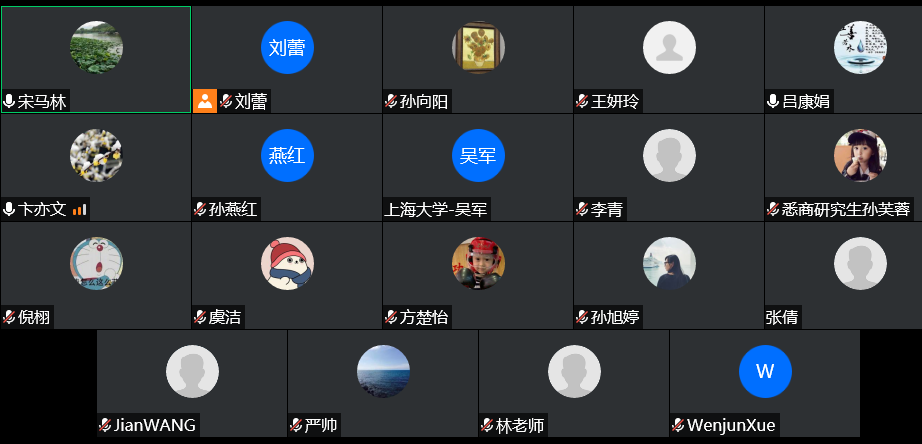Select 张倩's participant tile

(x=860, y=274)
